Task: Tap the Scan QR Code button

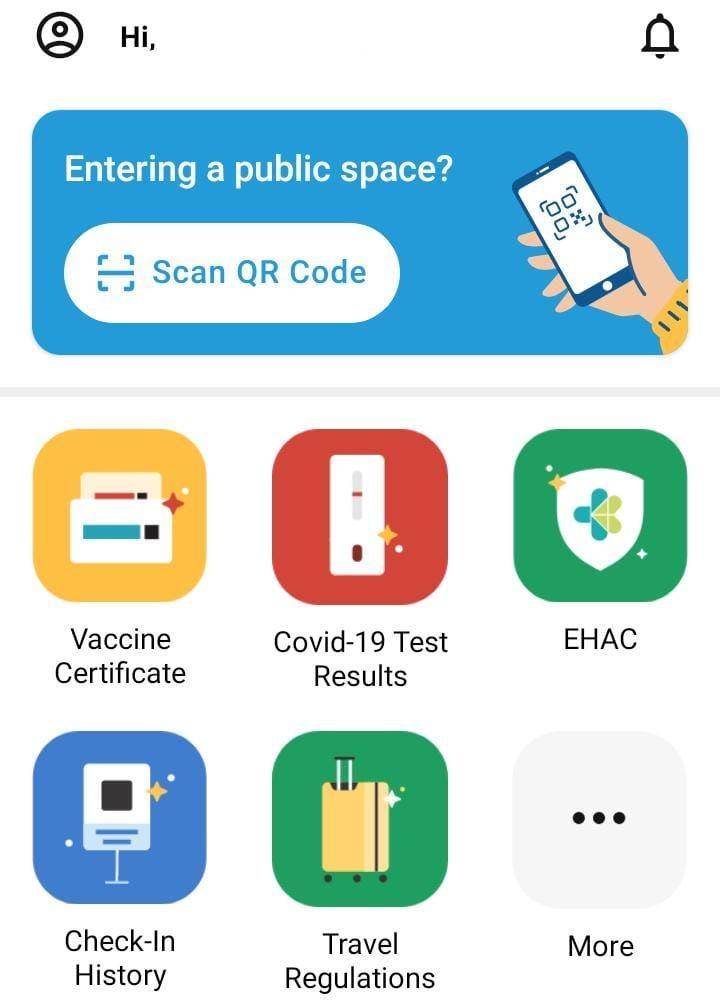Action: click(x=232, y=272)
